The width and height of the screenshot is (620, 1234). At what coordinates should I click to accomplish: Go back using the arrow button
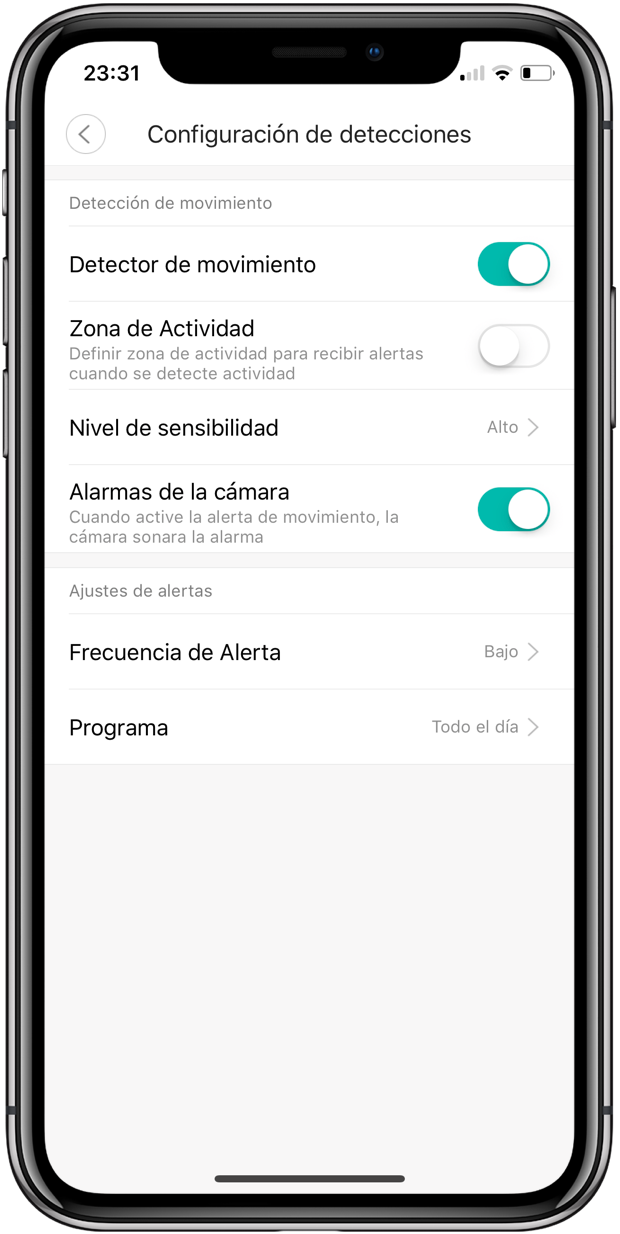click(x=86, y=134)
